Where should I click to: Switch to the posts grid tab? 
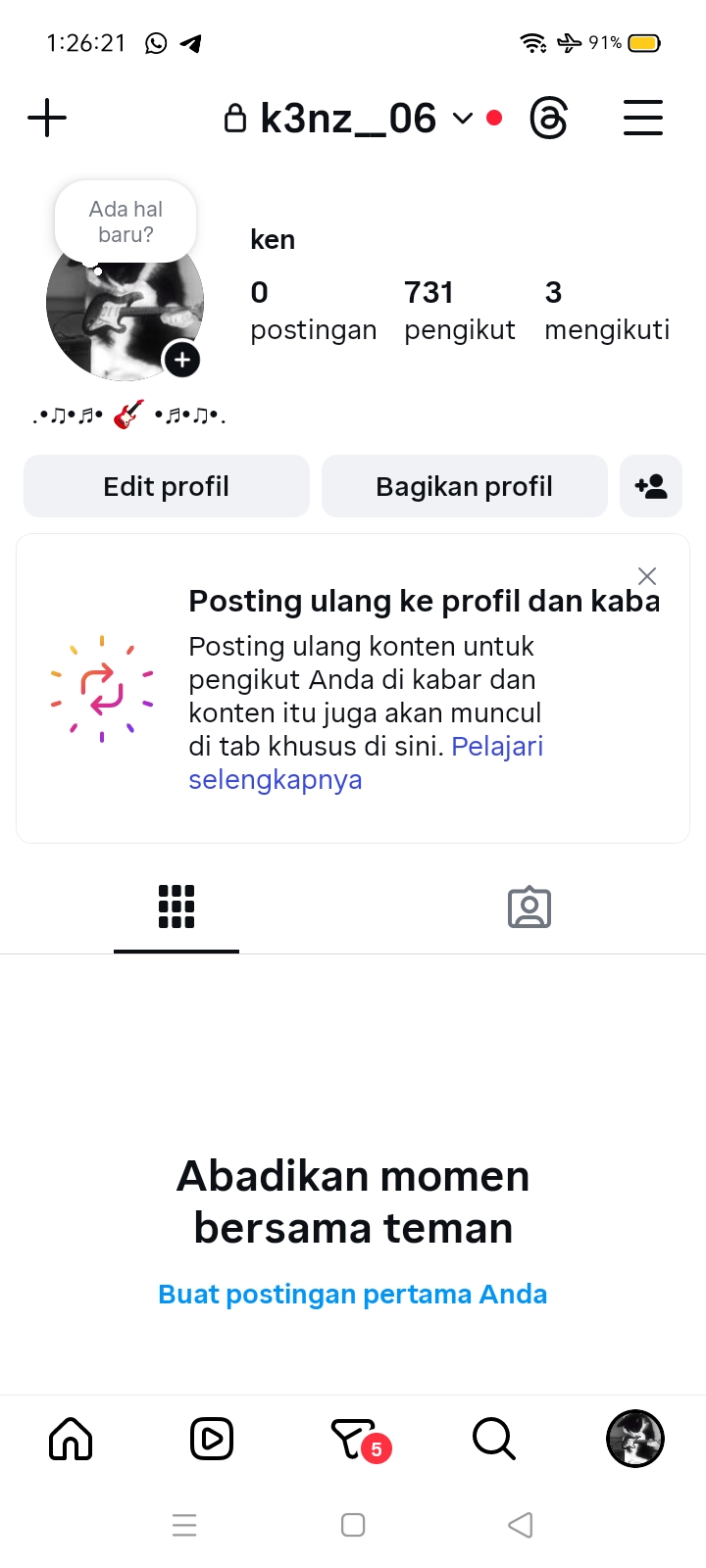[176, 906]
